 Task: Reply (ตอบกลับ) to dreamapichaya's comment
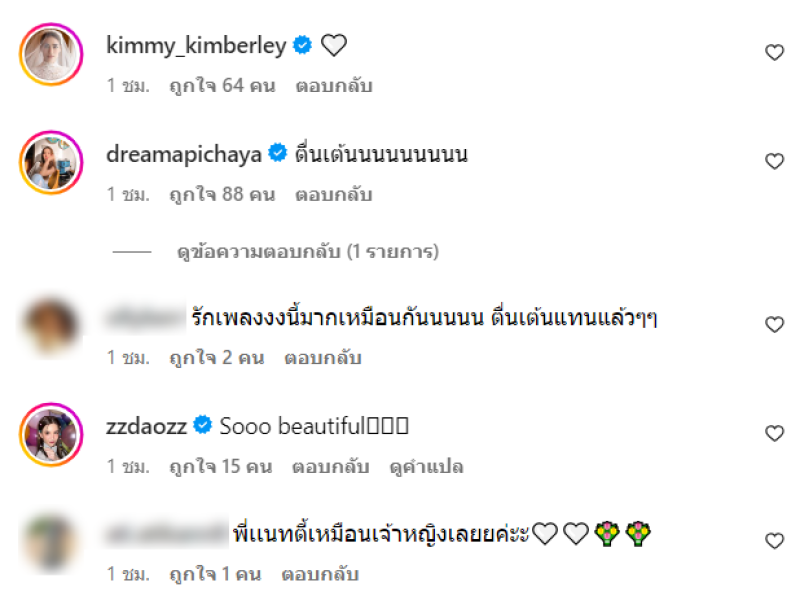click(x=334, y=195)
